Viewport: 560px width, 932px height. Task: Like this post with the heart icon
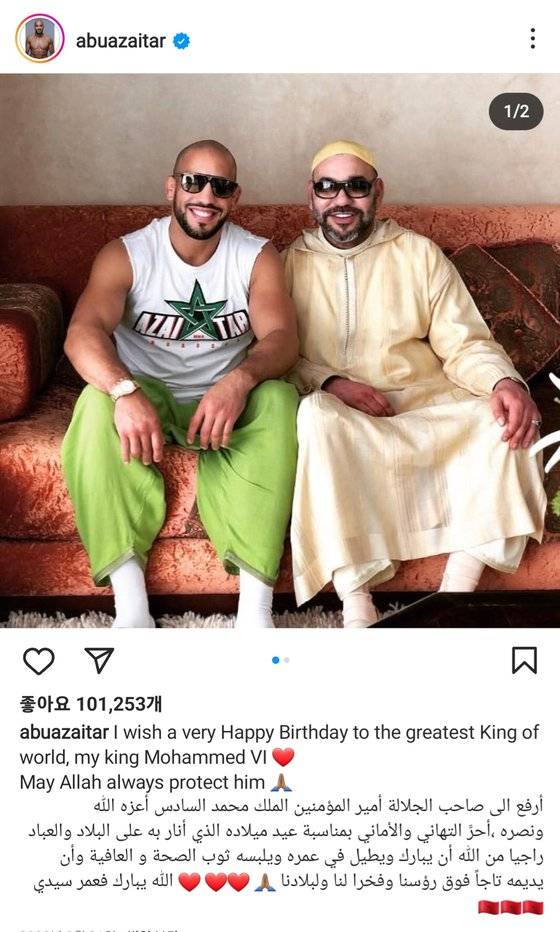(x=39, y=661)
